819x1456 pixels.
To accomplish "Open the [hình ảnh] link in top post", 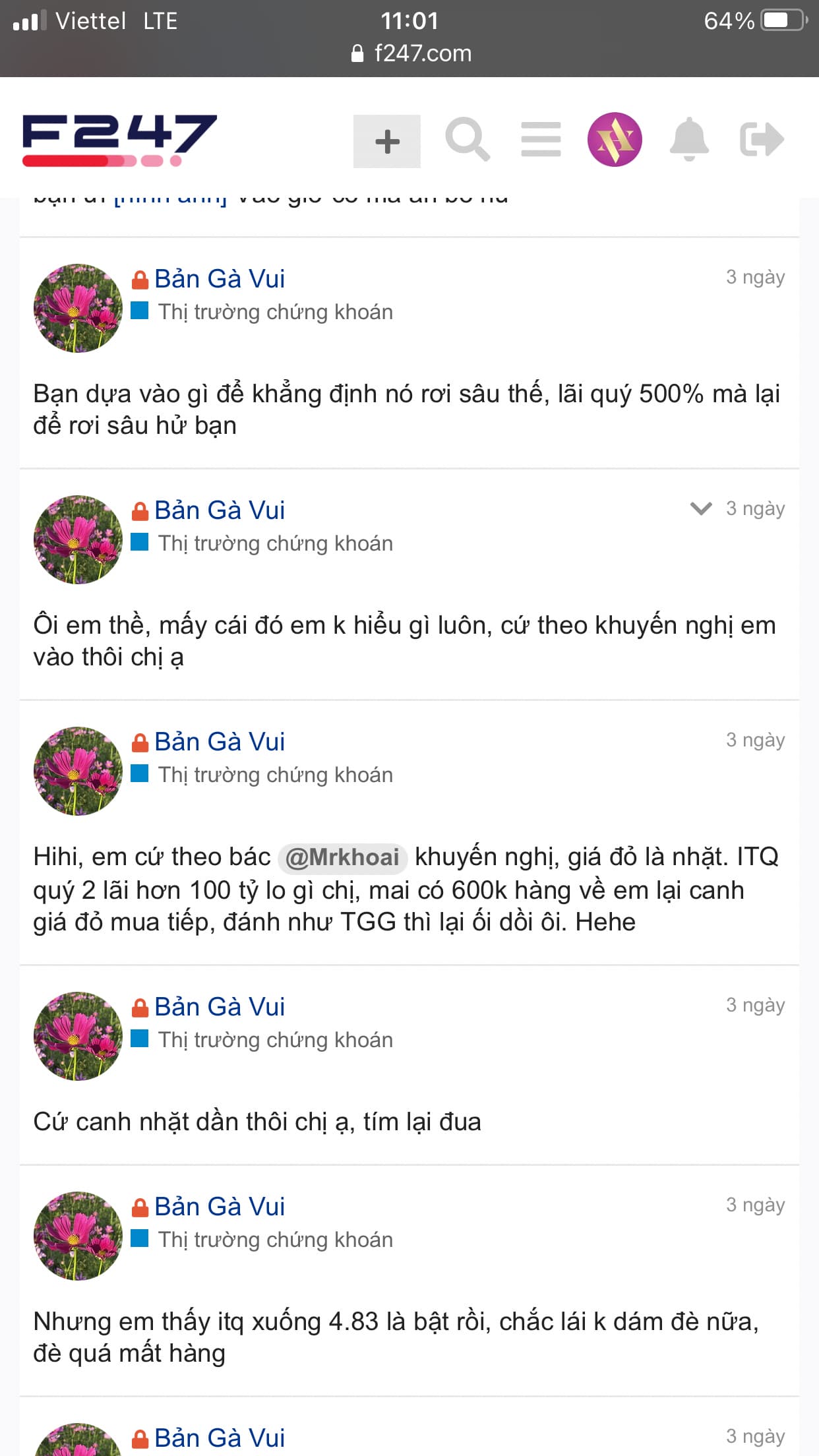I will [170, 199].
